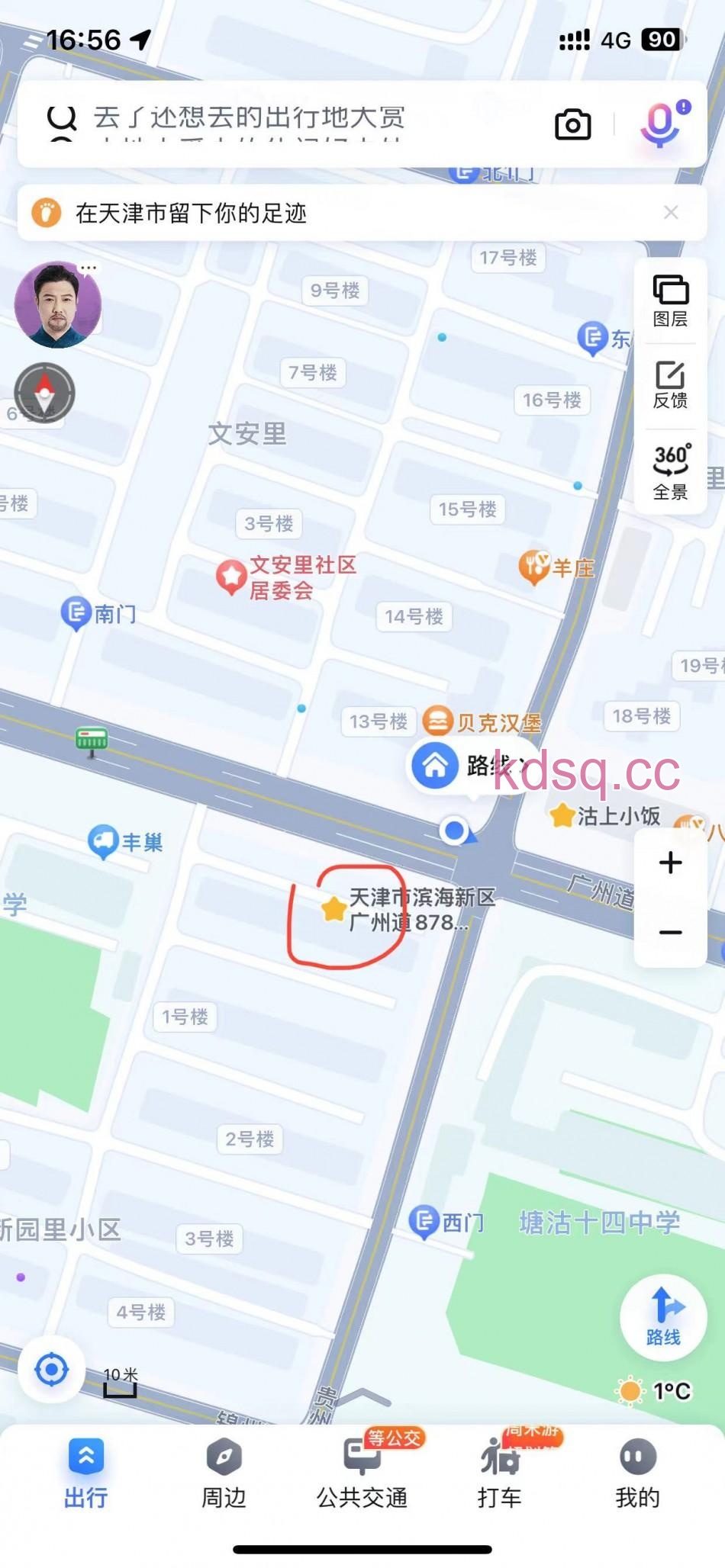The image size is (725, 1568).
Task: Tap the compass to reset orientation
Action: coord(45,393)
